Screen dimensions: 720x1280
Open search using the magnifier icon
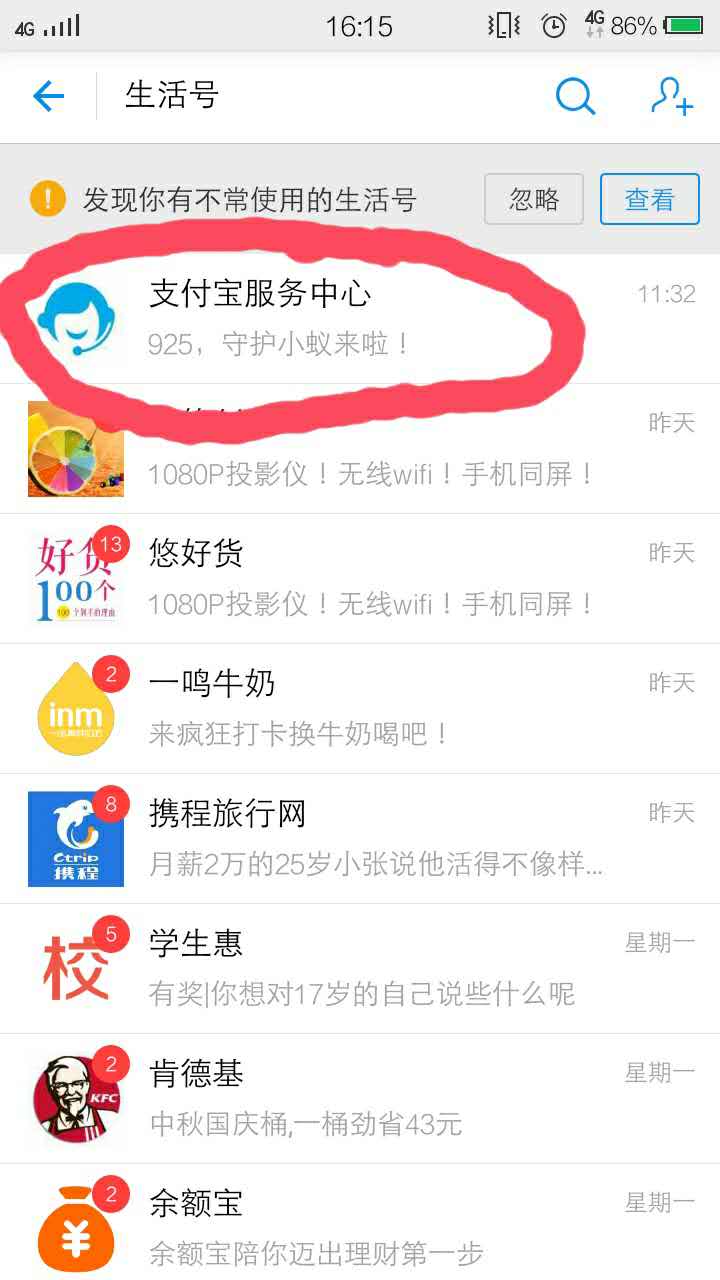tap(575, 97)
